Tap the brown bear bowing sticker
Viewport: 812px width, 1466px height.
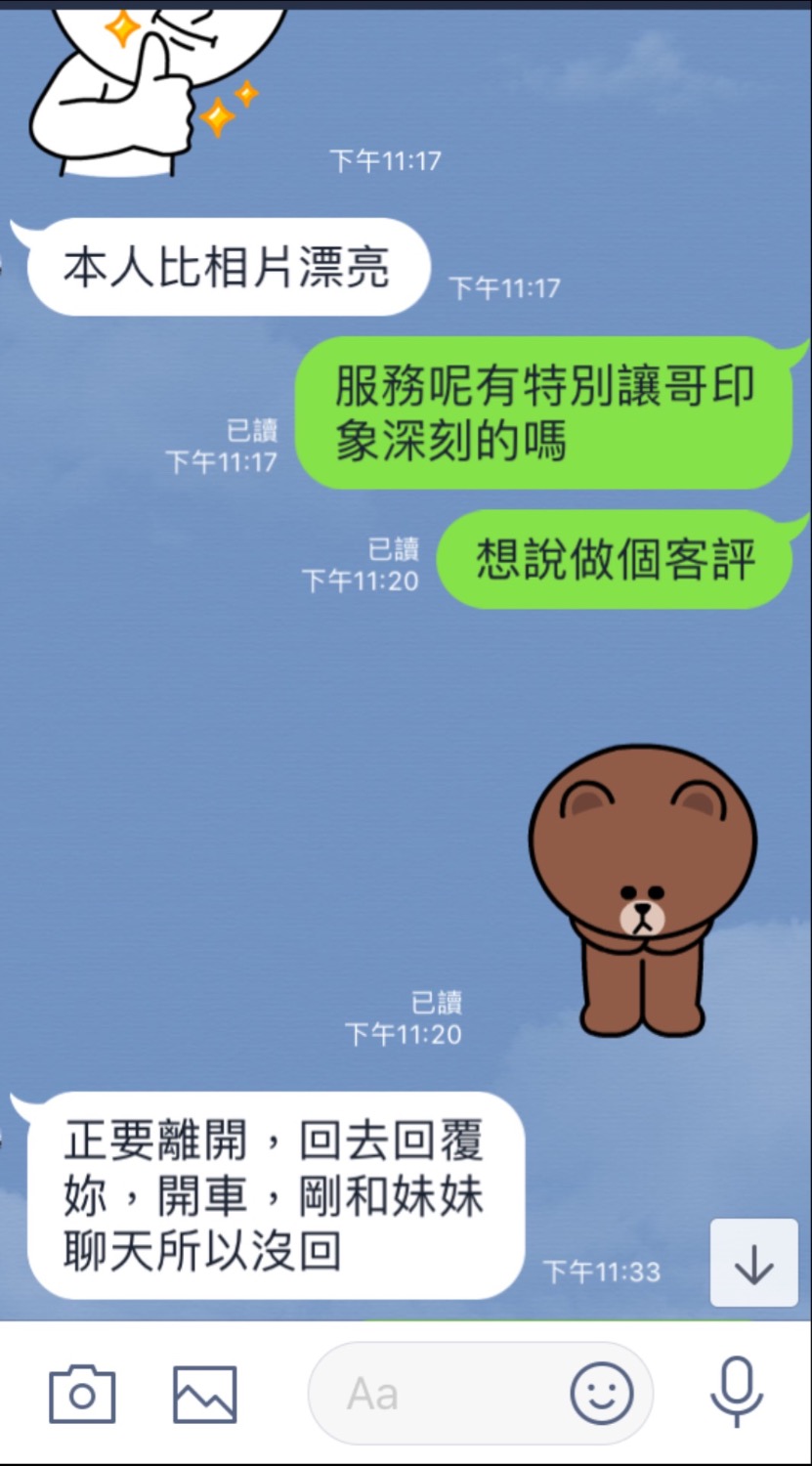[642, 889]
